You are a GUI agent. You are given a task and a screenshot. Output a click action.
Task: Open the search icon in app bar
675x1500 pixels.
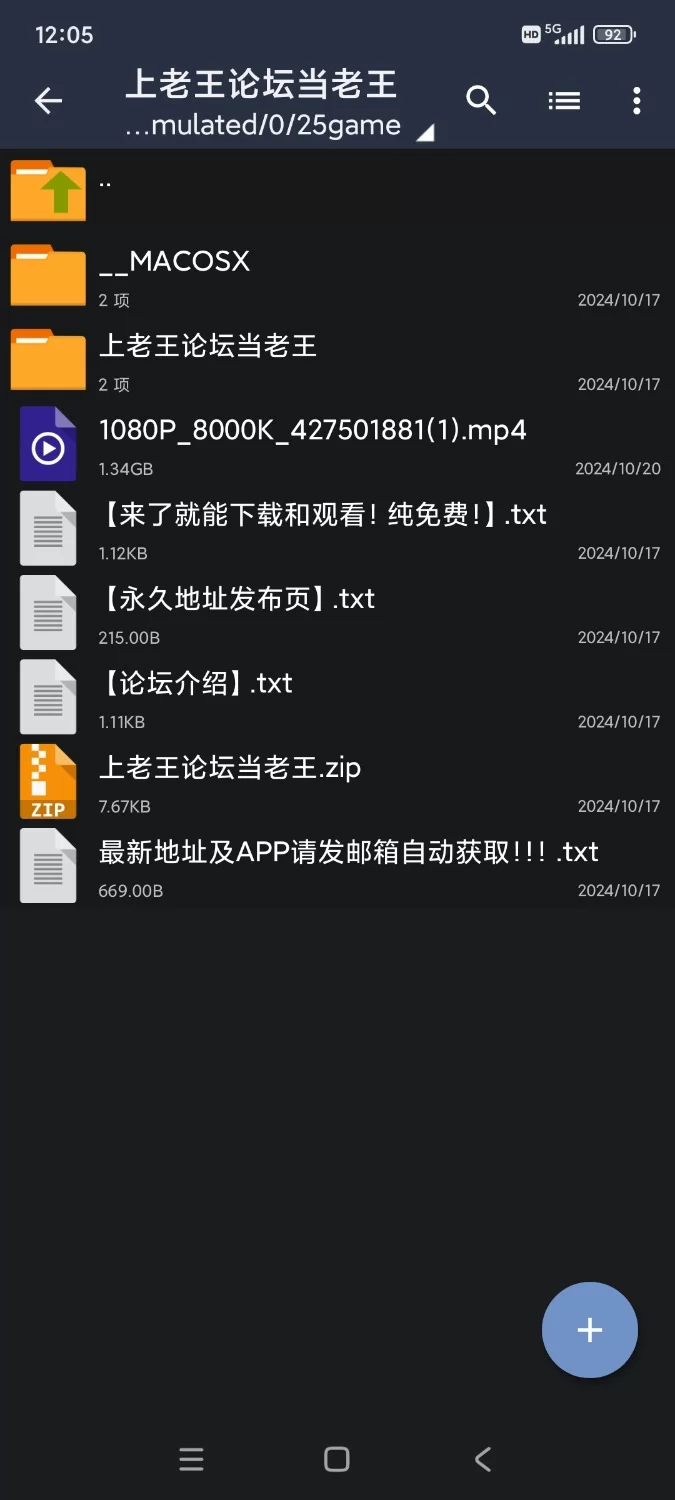[481, 100]
